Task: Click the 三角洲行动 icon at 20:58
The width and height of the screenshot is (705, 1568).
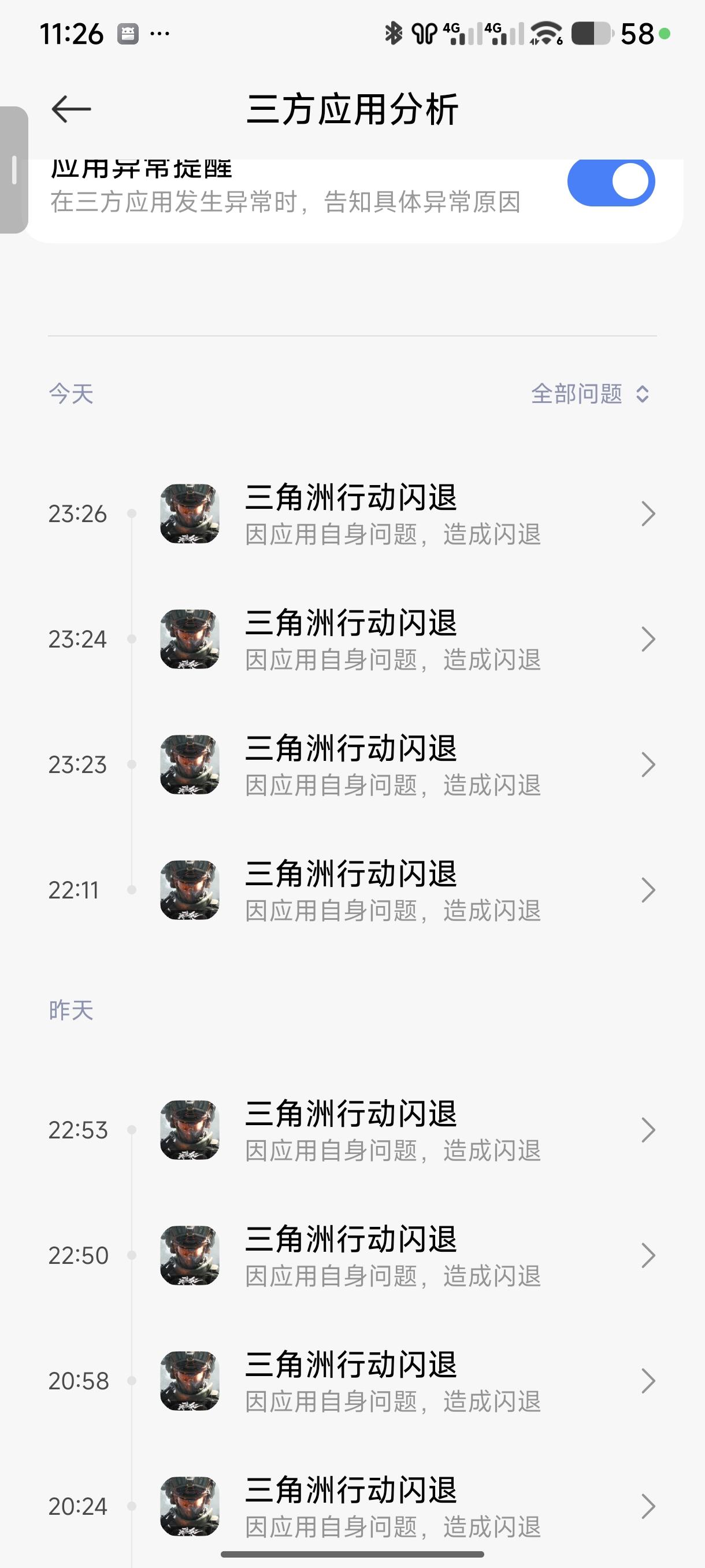Action: pyautogui.click(x=189, y=1382)
